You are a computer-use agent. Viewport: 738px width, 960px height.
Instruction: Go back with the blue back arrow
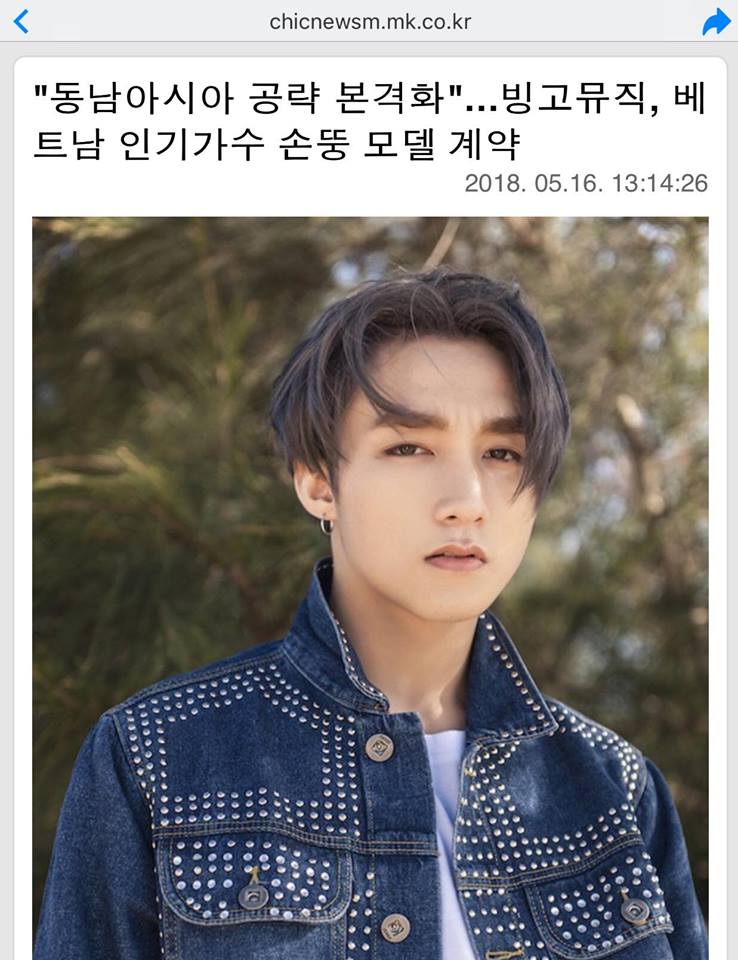(21, 21)
